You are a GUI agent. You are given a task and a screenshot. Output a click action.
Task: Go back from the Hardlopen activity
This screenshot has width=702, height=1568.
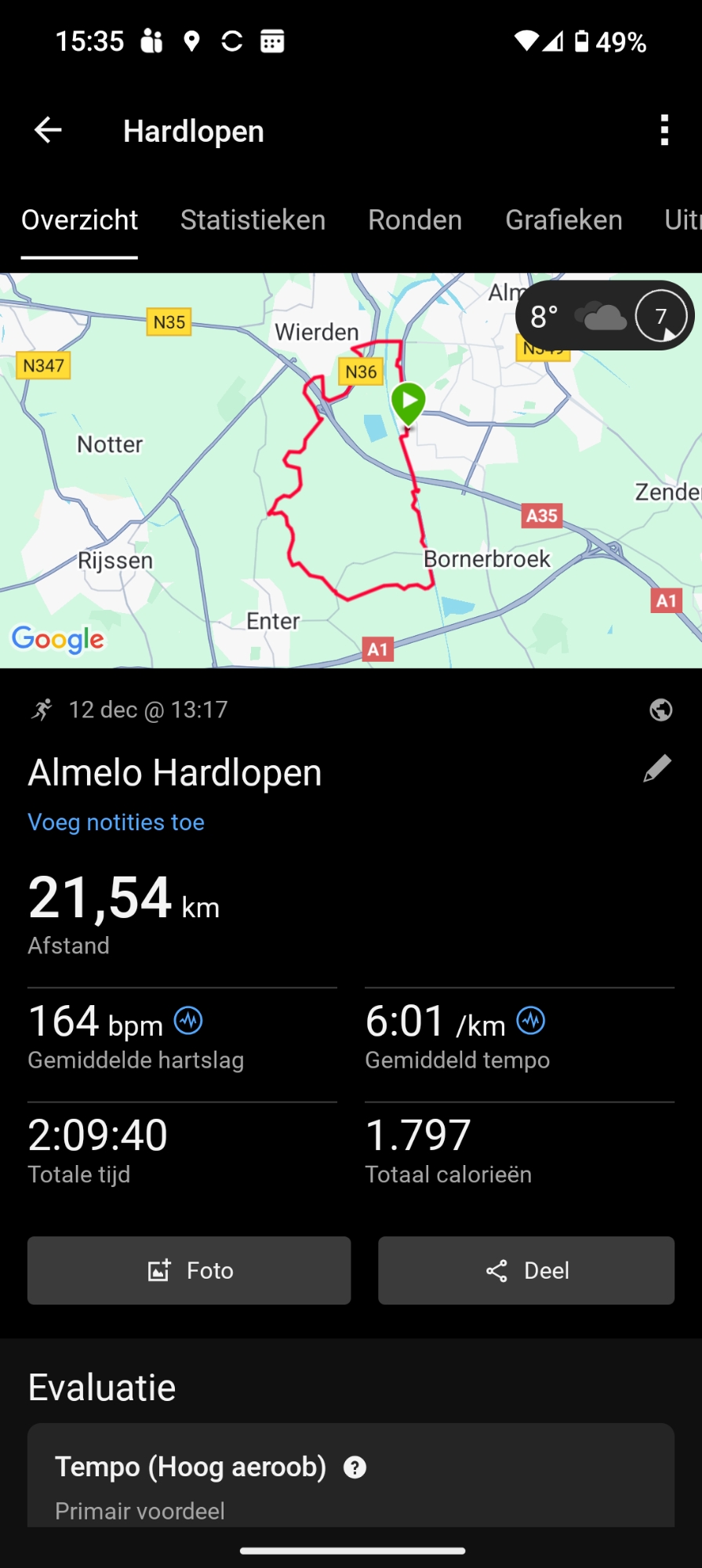click(x=48, y=130)
